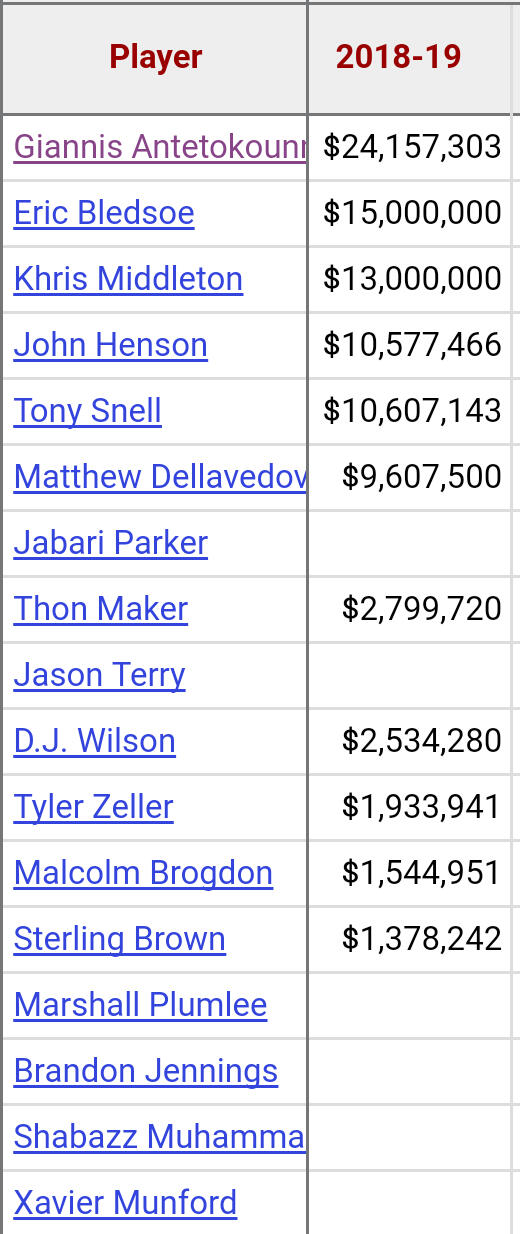The height and width of the screenshot is (1234, 520).
Task: View Malcolm Brogdon's profile
Action: pos(143,873)
